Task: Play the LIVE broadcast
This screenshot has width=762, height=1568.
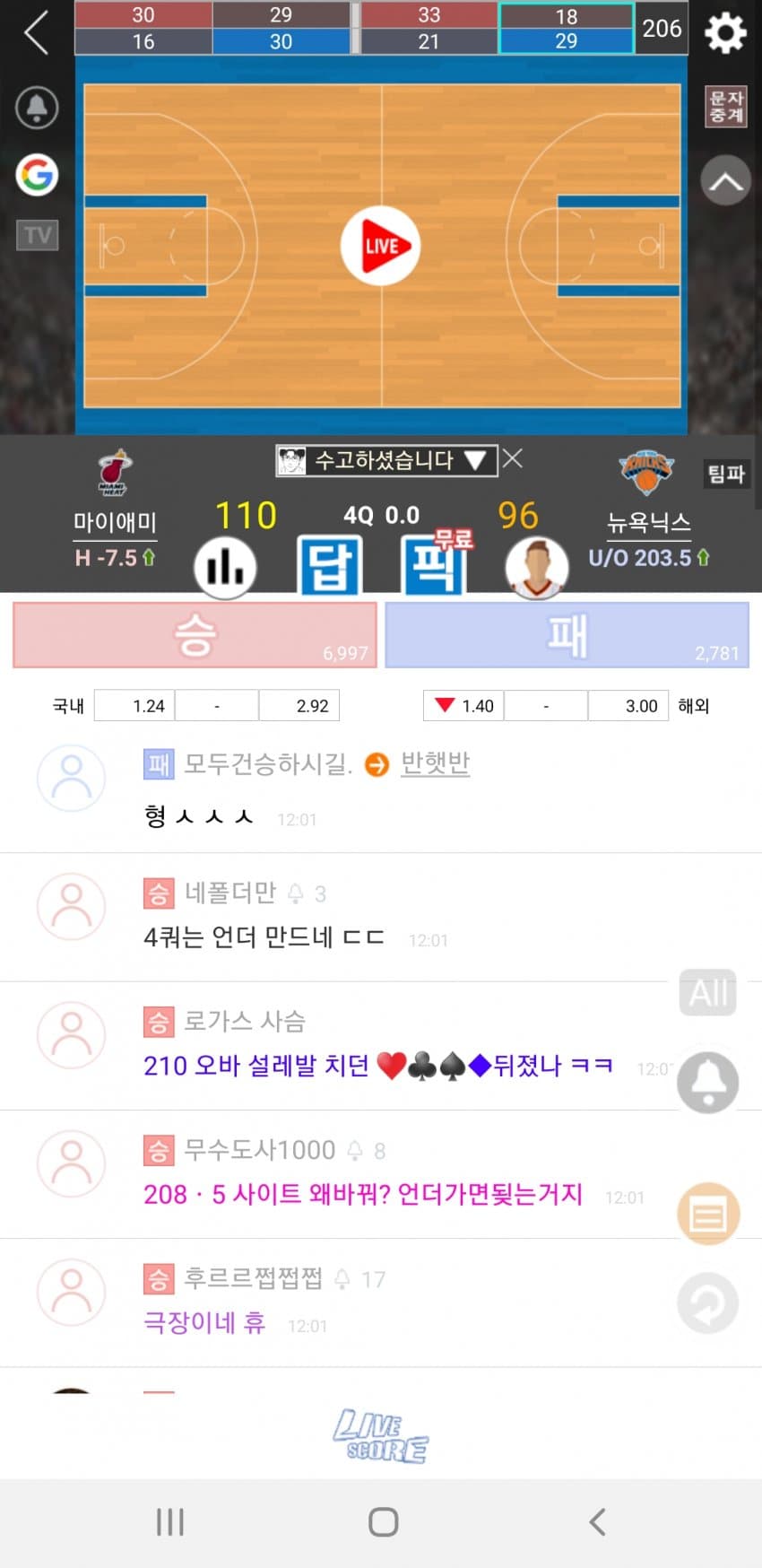Action: click(x=380, y=246)
